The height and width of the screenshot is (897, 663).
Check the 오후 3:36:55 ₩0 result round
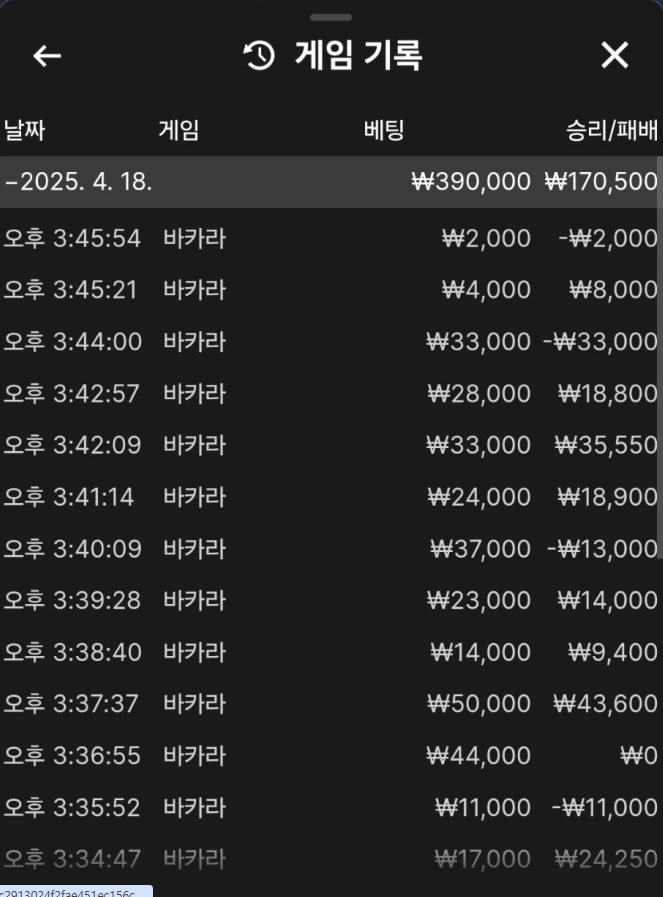pyautogui.click(x=330, y=755)
